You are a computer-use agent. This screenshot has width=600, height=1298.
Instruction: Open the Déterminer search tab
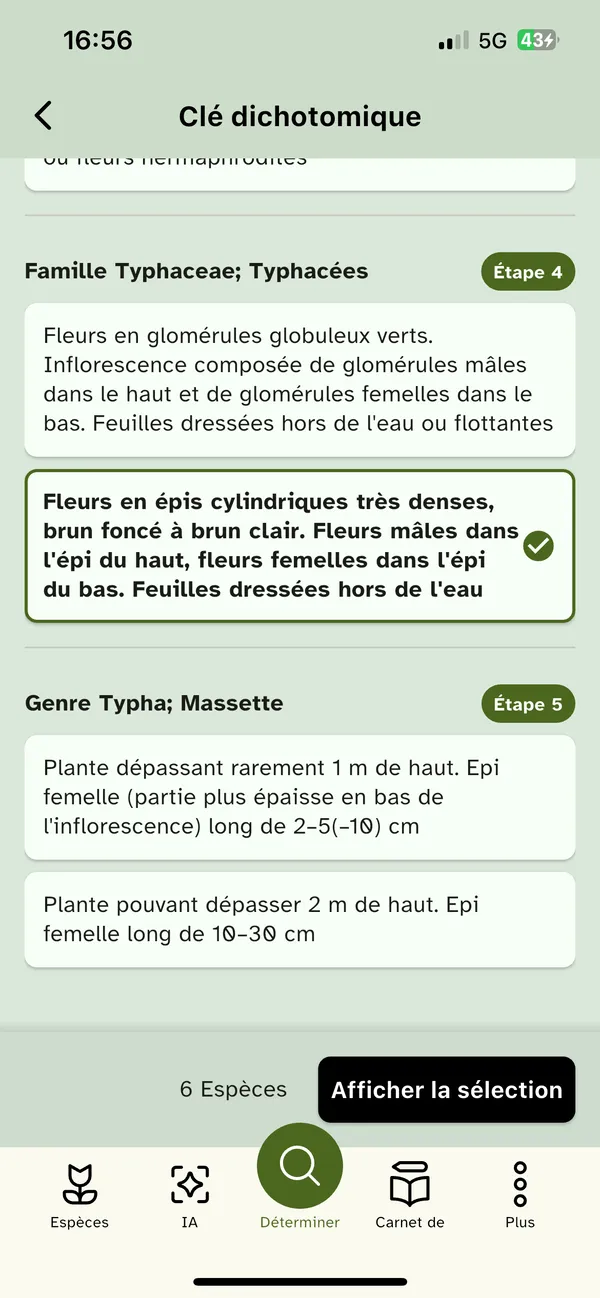coord(300,1170)
